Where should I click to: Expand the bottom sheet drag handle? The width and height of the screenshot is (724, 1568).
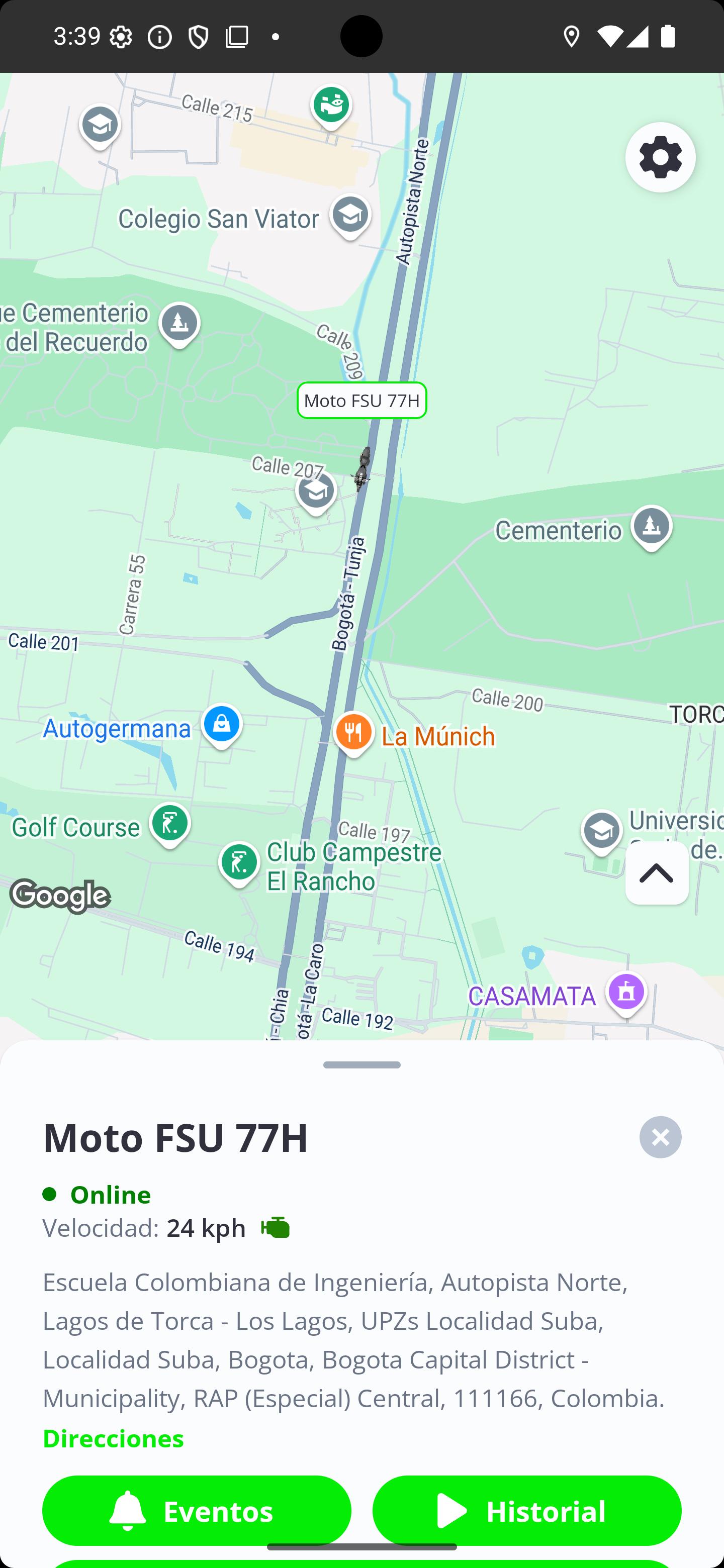click(361, 1065)
